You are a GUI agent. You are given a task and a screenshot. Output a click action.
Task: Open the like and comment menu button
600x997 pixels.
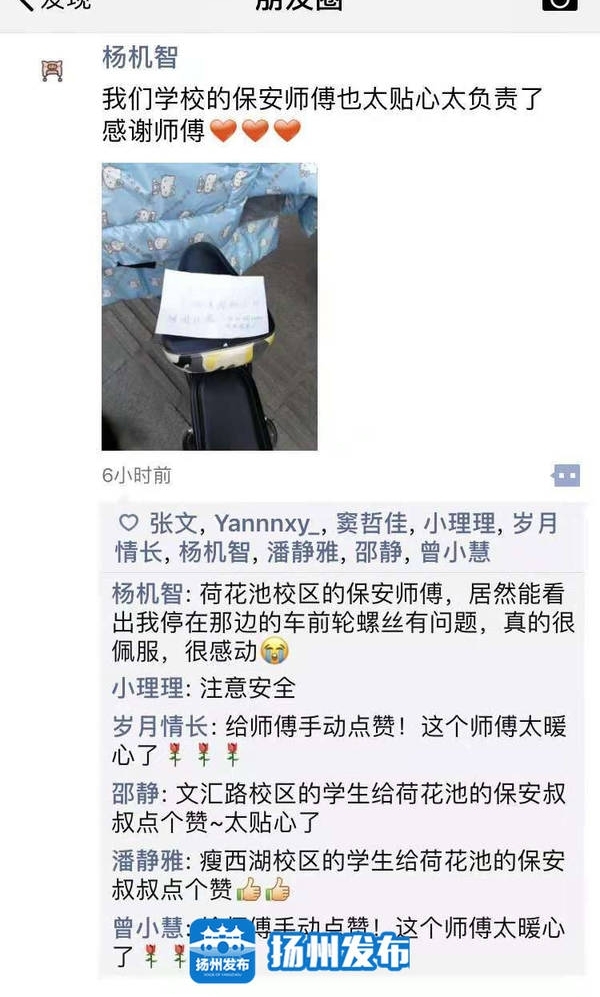coord(566,475)
